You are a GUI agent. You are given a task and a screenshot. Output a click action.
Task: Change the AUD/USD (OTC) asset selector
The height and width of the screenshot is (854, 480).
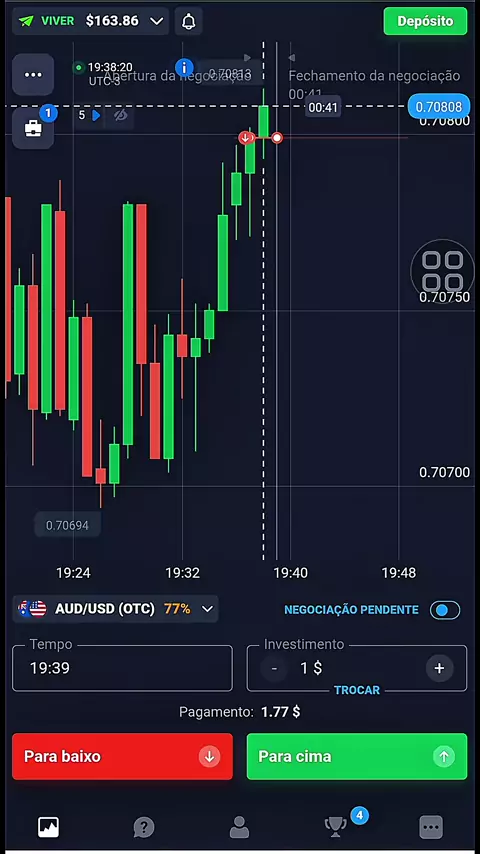(x=116, y=609)
